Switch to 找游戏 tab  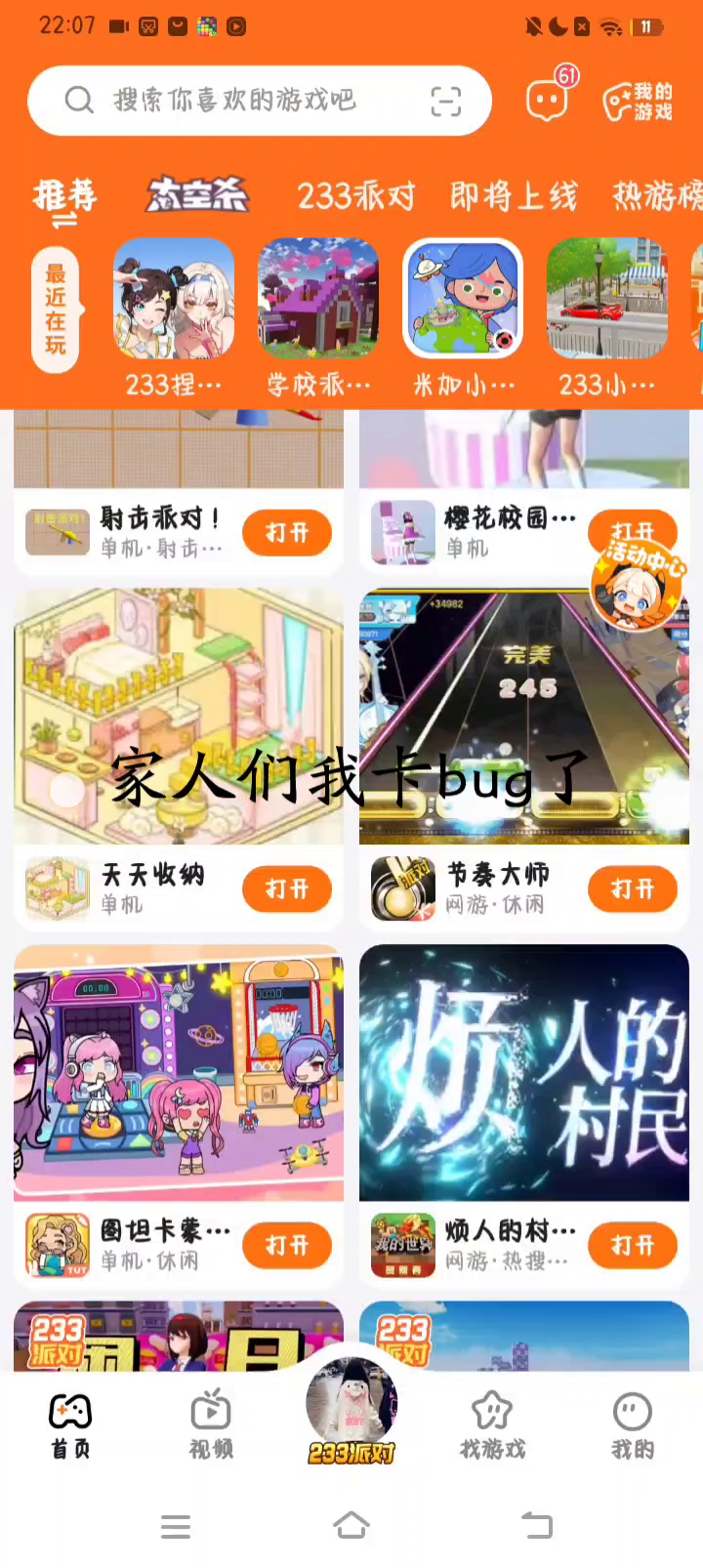tap(492, 1424)
